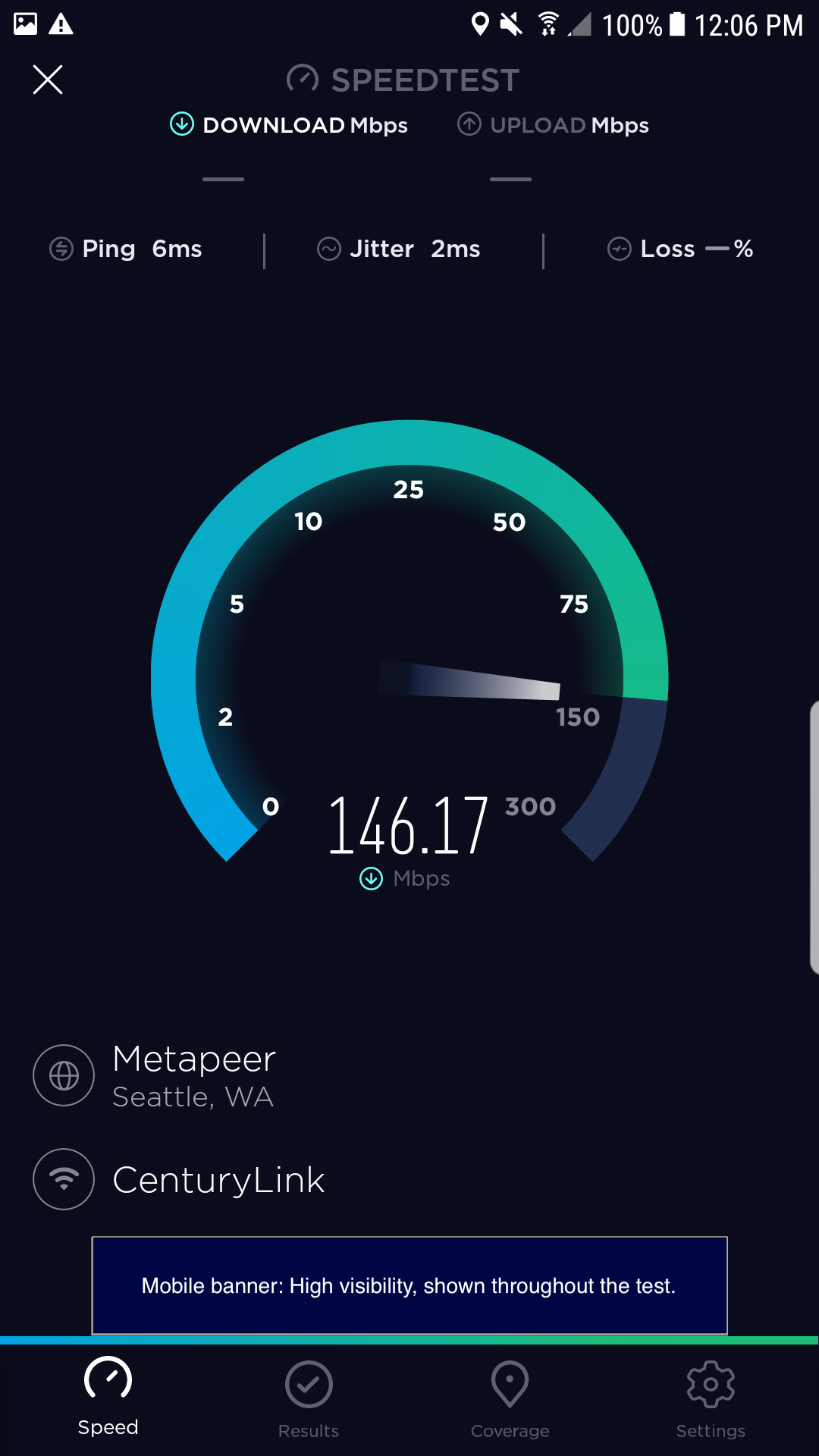Change server by selecting Metapeer Seattle
Viewport: 819px width, 1456px height.
click(194, 1075)
